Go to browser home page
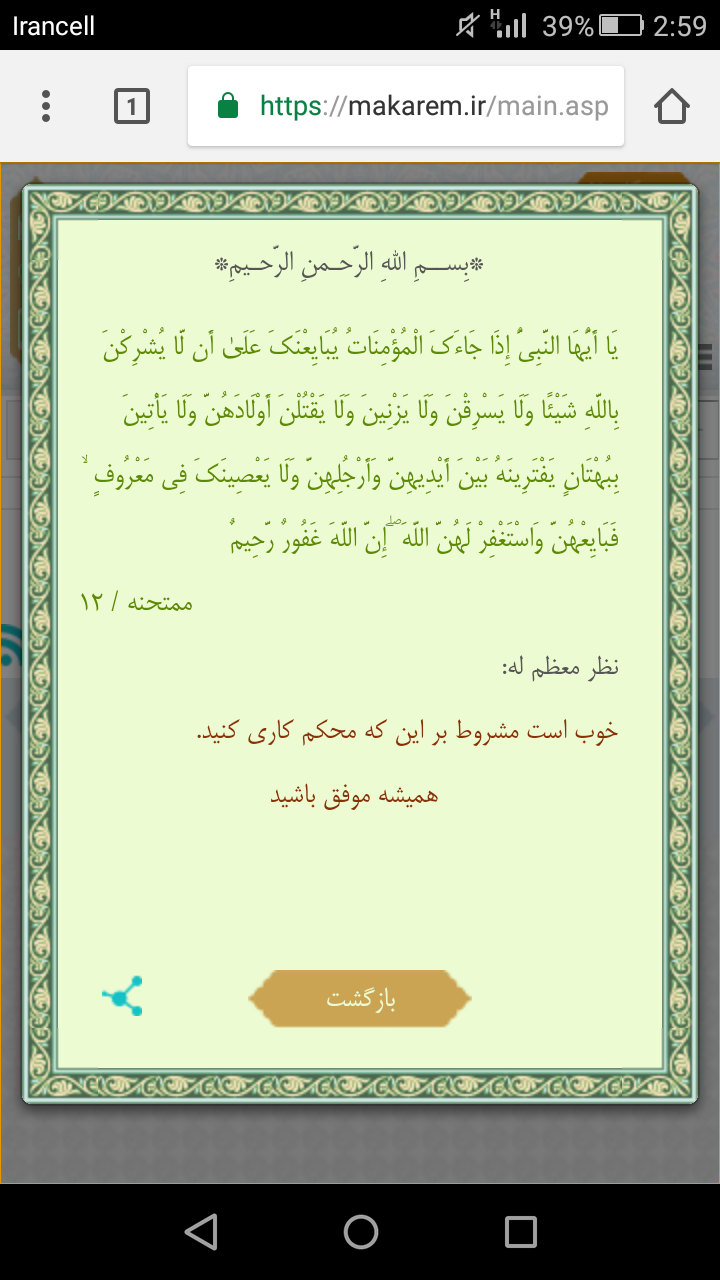 point(672,106)
